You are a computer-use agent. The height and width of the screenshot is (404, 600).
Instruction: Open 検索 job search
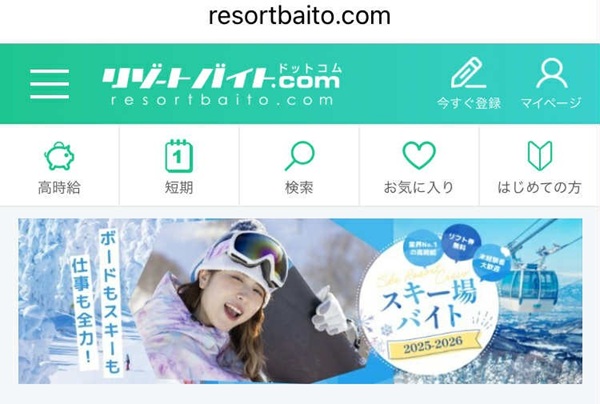(x=299, y=167)
